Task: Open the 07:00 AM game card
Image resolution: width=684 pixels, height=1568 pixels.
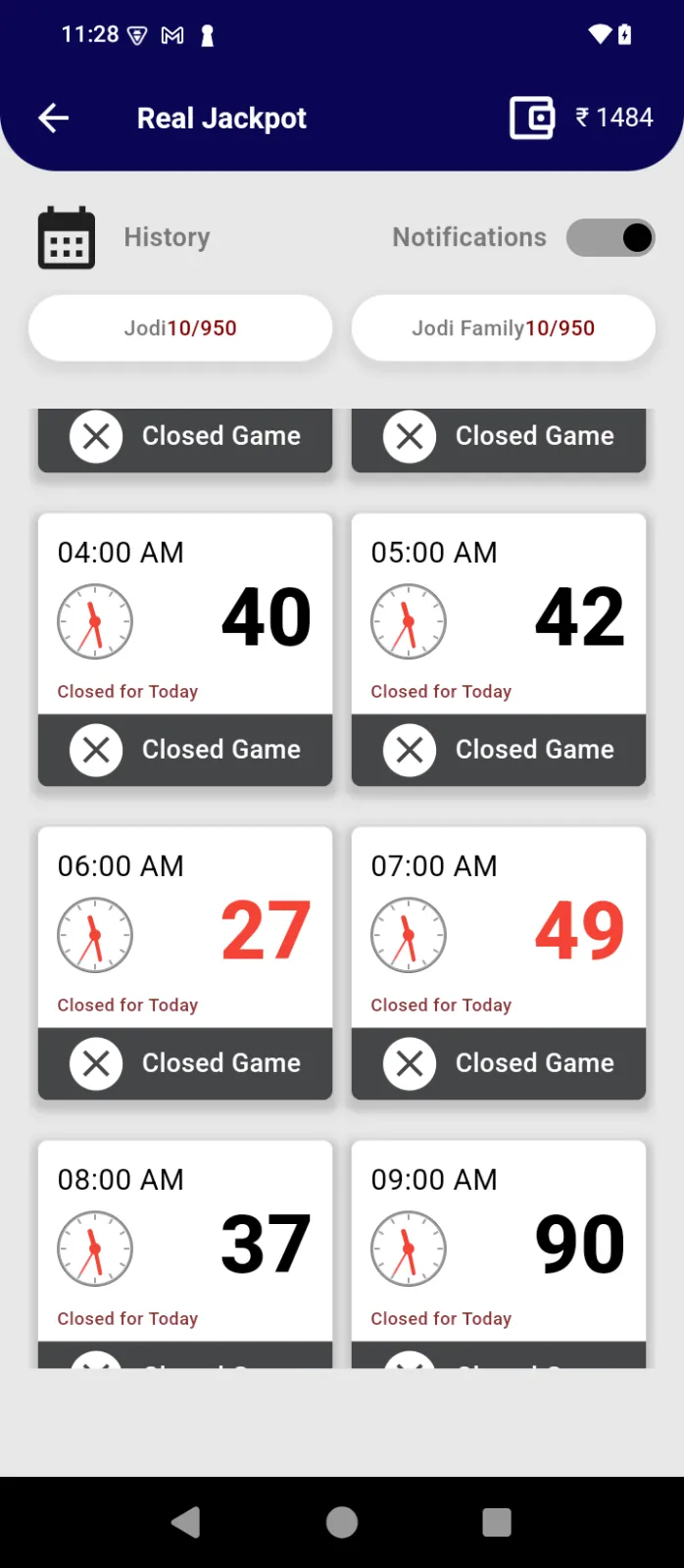Action: click(499, 928)
